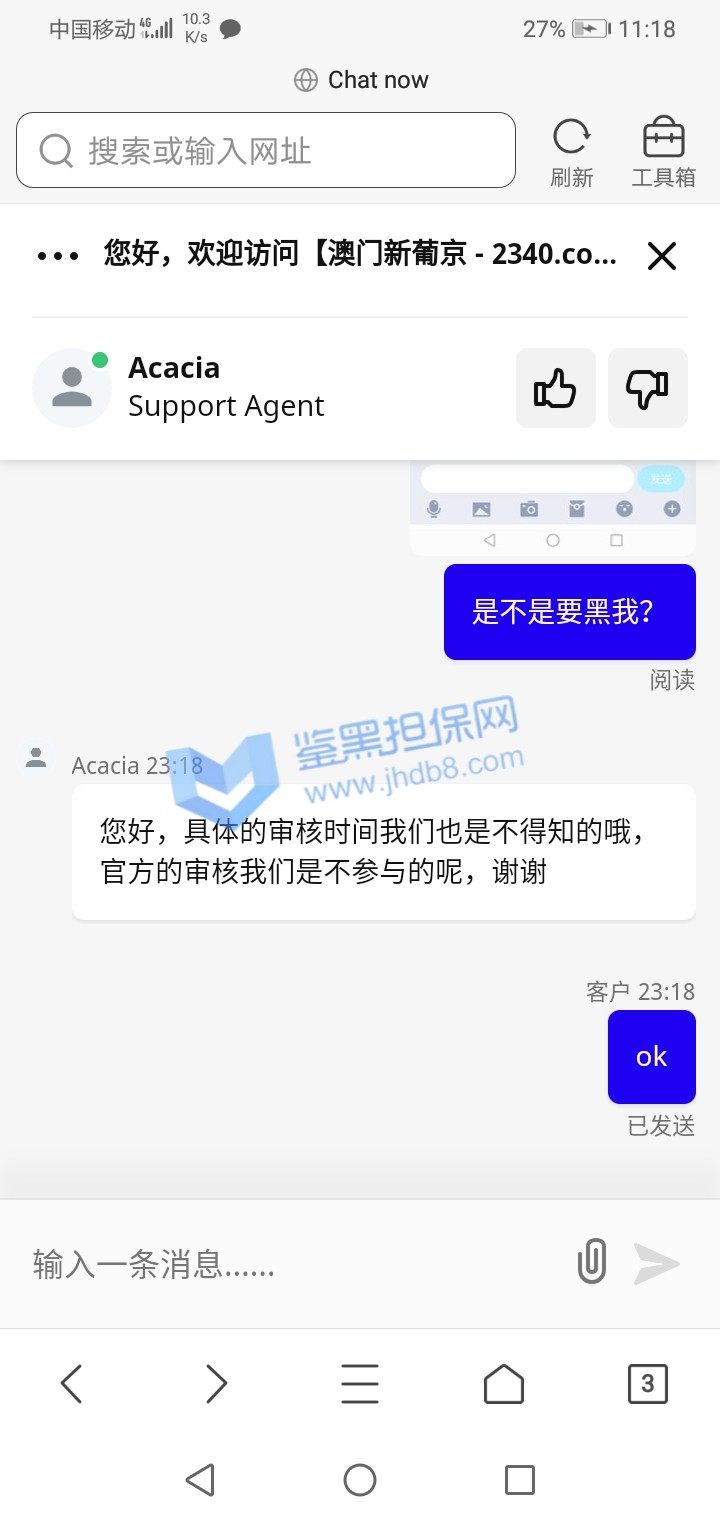This screenshot has height=1520, width=720.
Task: Tap the browser address search field
Action: pos(265,151)
